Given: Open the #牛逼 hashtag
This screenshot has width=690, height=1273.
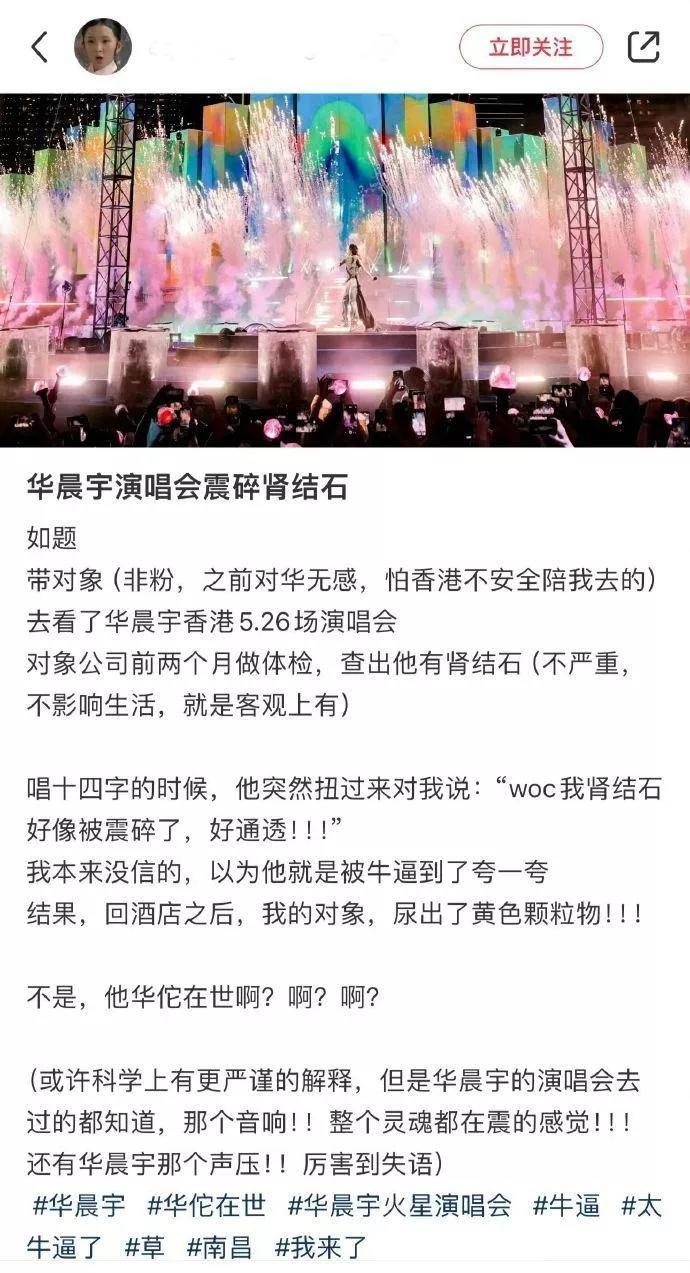Looking at the screenshot, I should coord(566,1206).
